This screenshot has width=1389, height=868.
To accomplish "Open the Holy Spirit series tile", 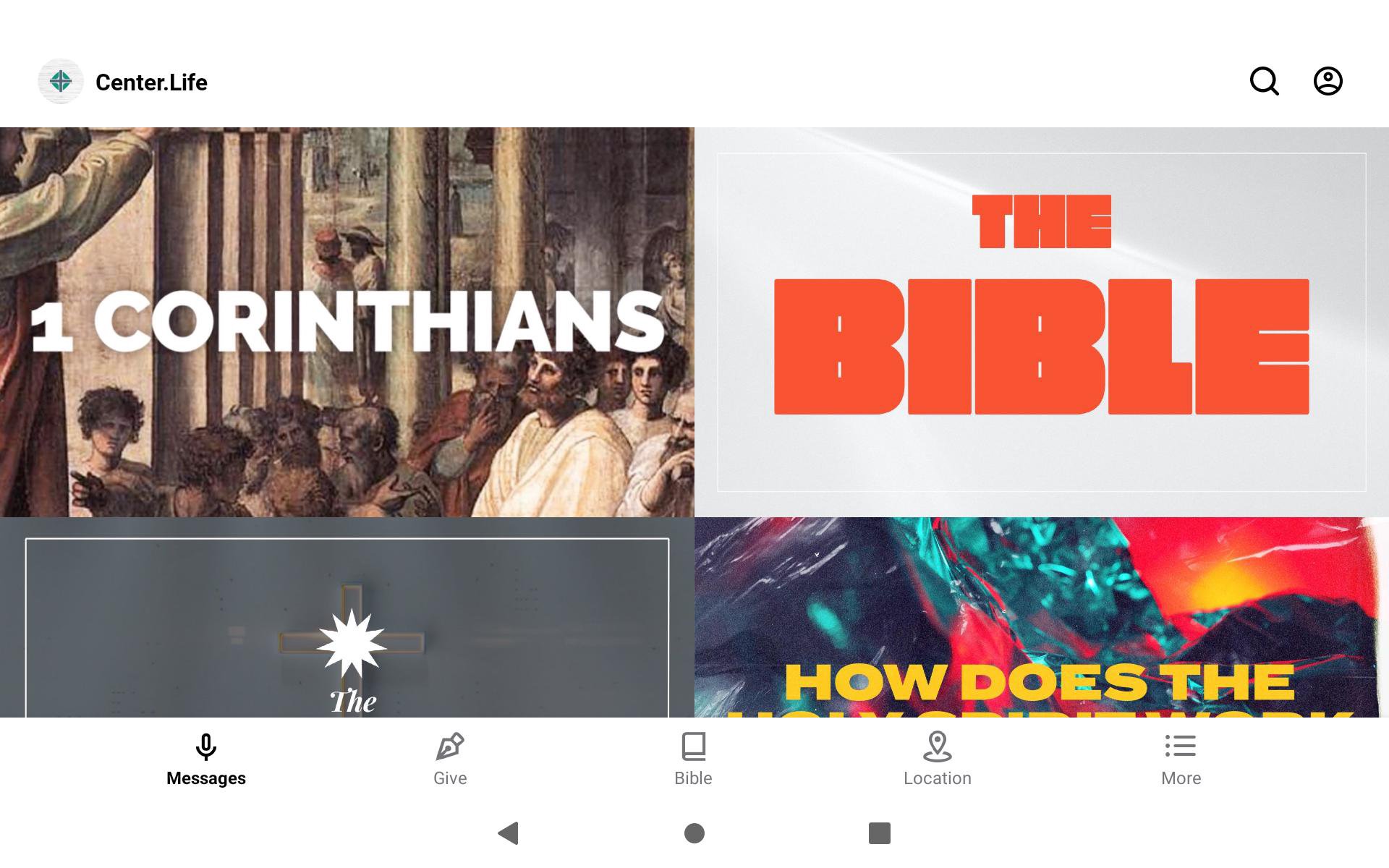I will 1042,617.
